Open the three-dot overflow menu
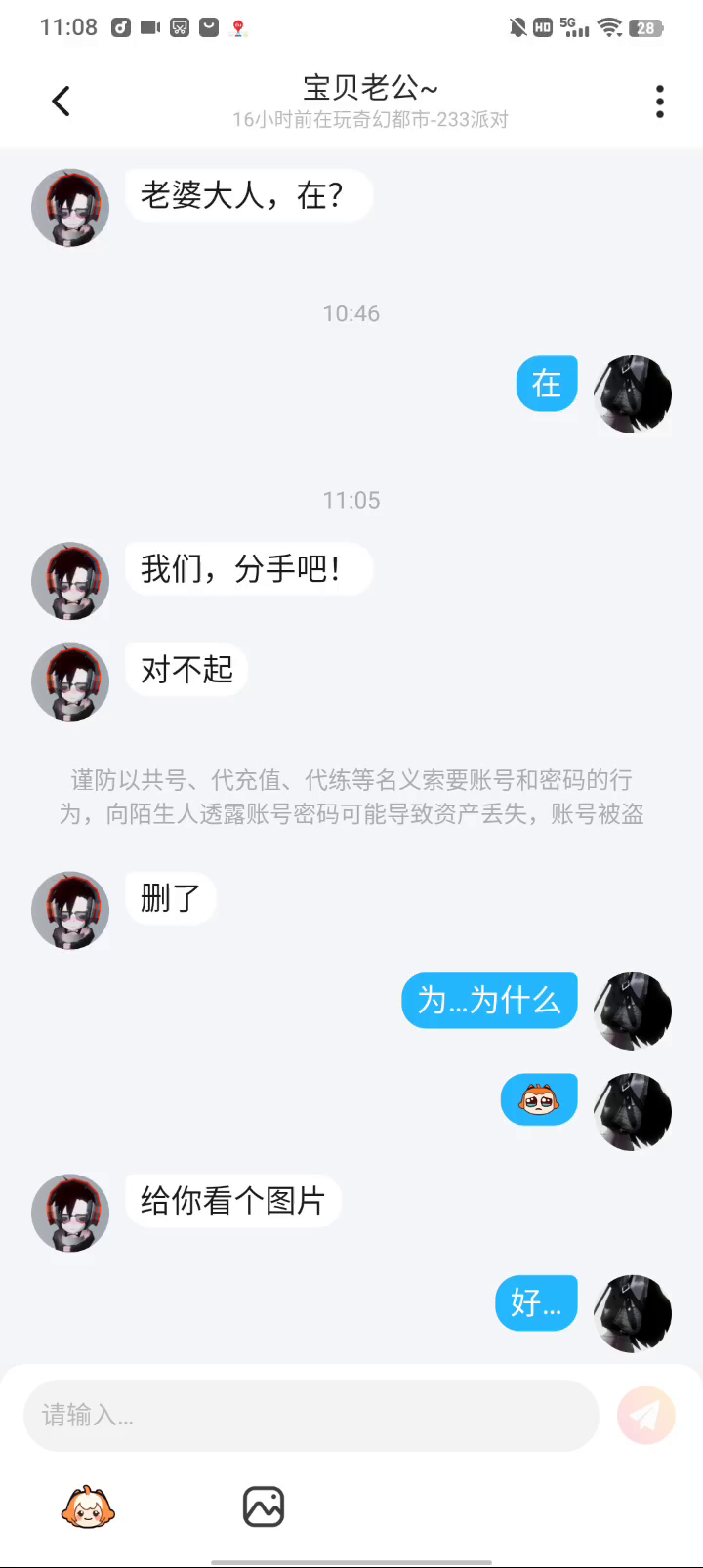Image resolution: width=703 pixels, height=1568 pixels. tap(660, 101)
